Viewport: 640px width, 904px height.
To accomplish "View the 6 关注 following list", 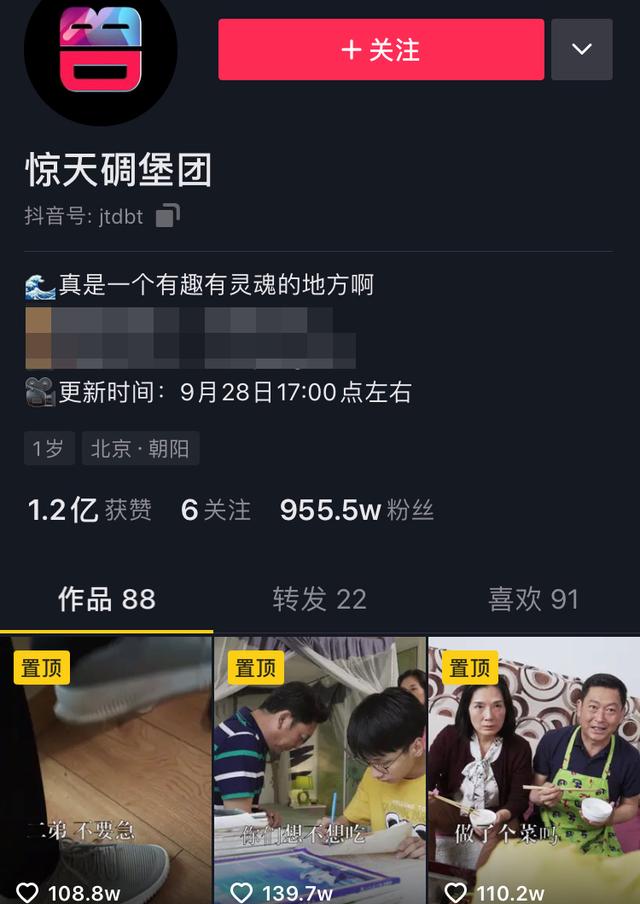I will coord(215,510).
